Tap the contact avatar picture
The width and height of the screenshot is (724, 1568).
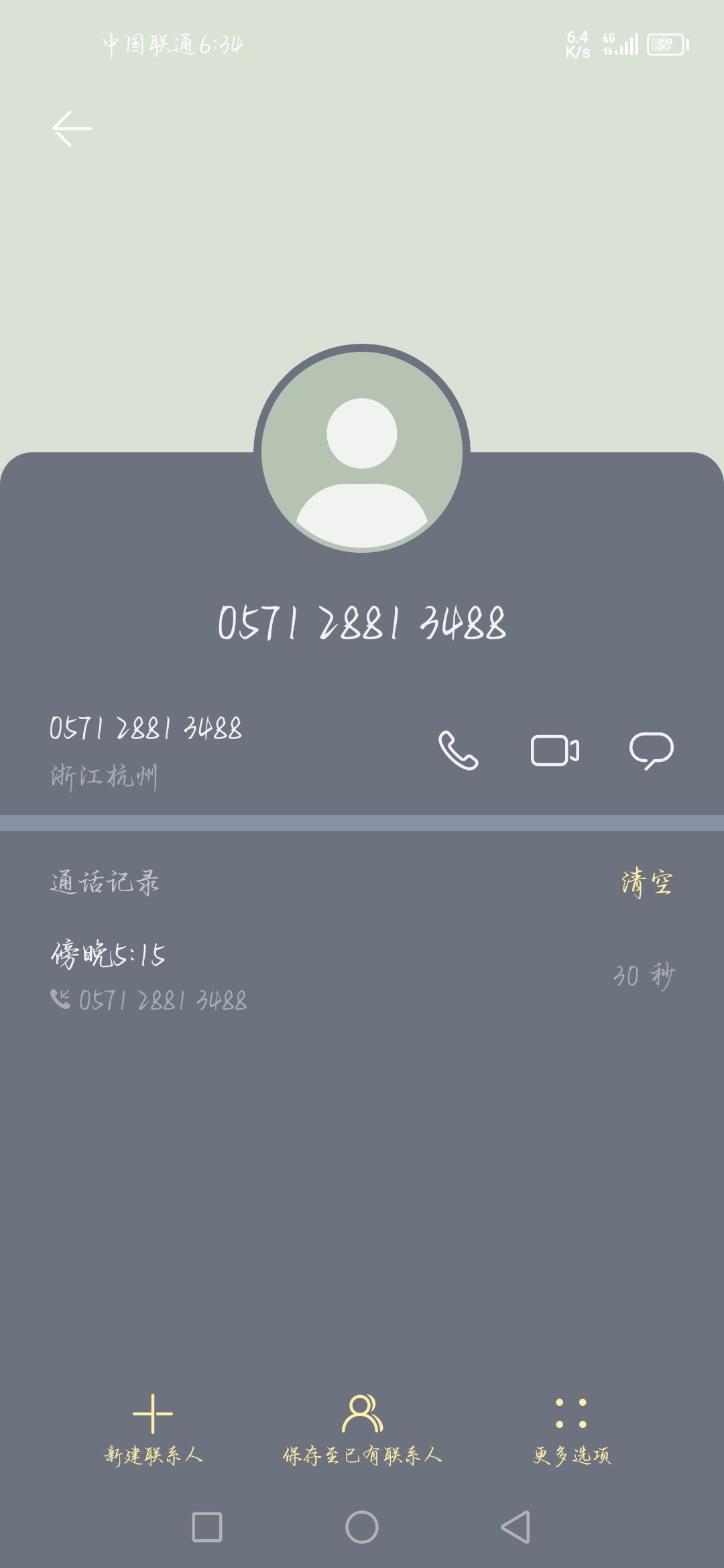click(x=362, y=449)
